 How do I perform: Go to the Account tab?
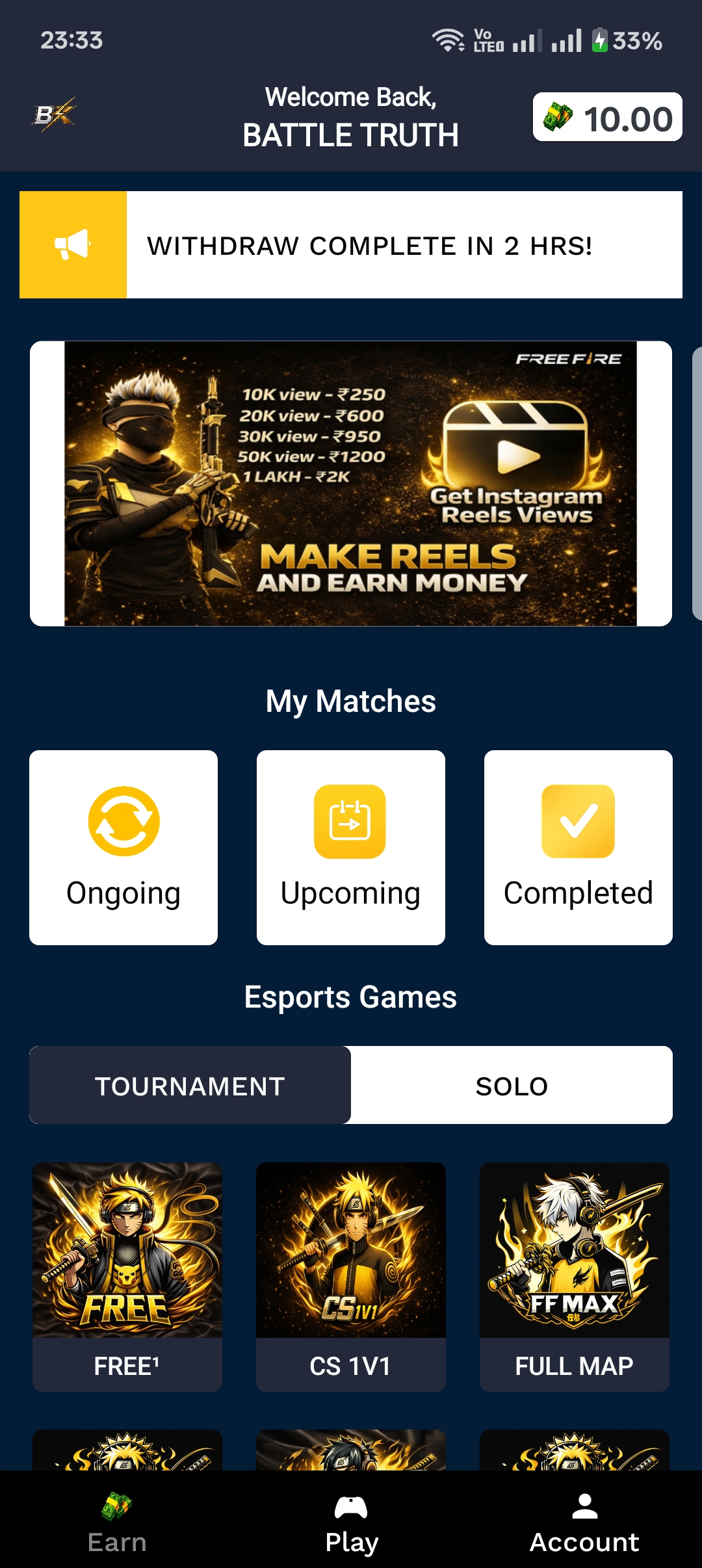coord(584,1522)
